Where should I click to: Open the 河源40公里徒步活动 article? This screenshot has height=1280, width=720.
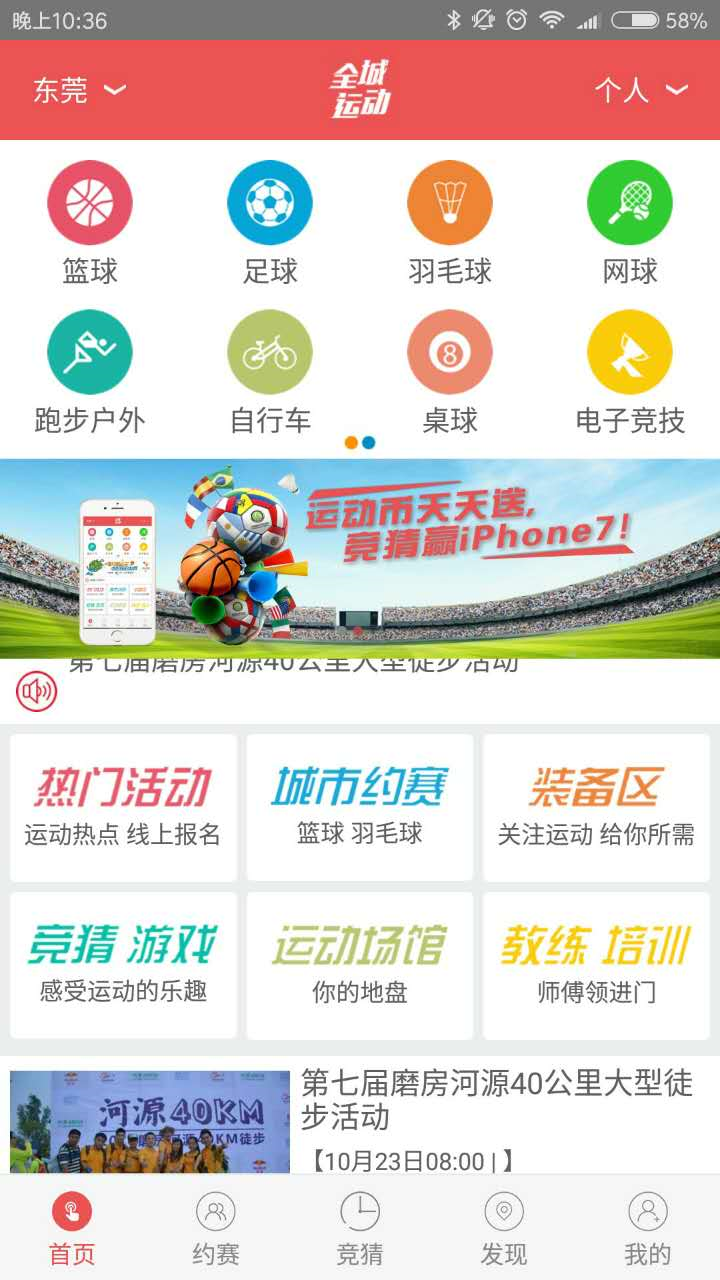[x=495, y=1100]
